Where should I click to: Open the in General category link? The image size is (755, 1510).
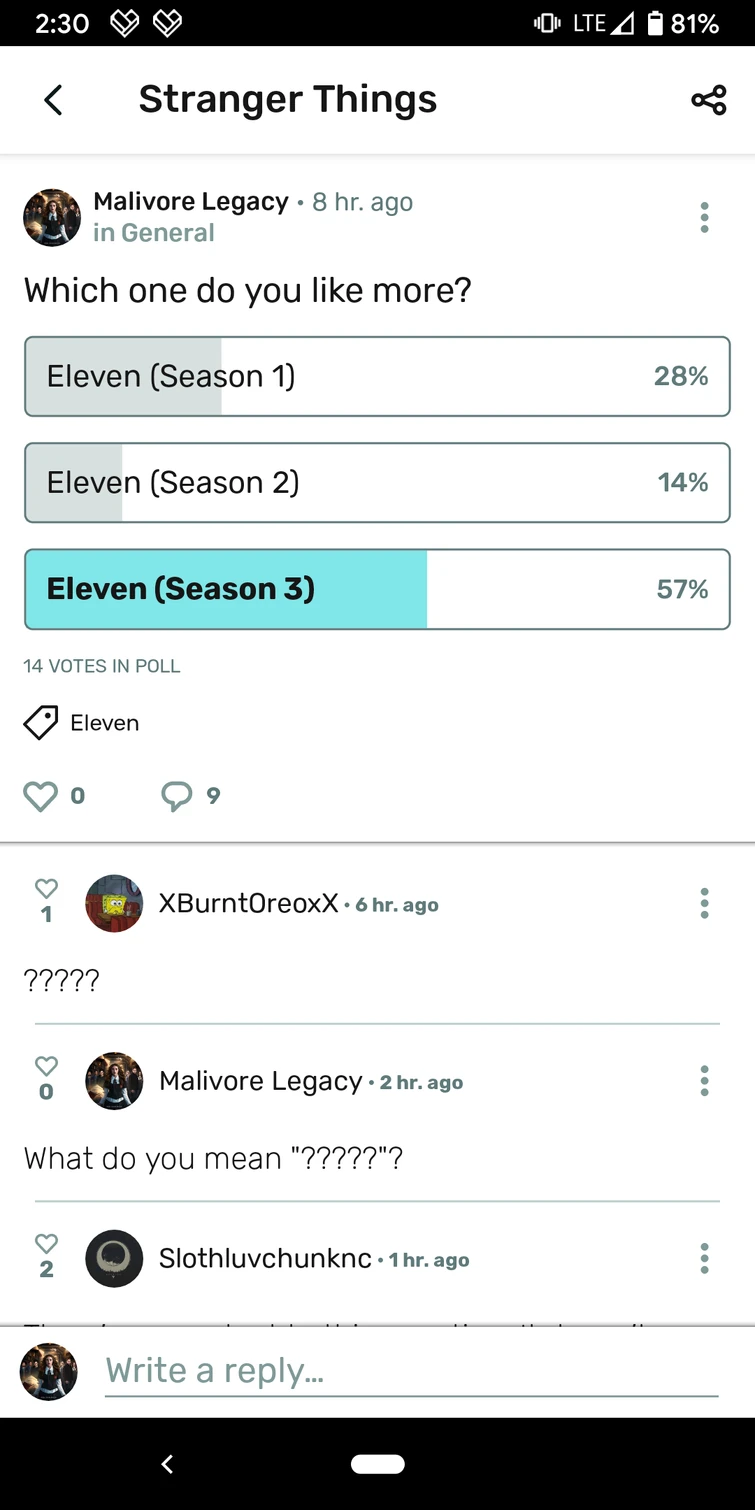pos(153,233)
